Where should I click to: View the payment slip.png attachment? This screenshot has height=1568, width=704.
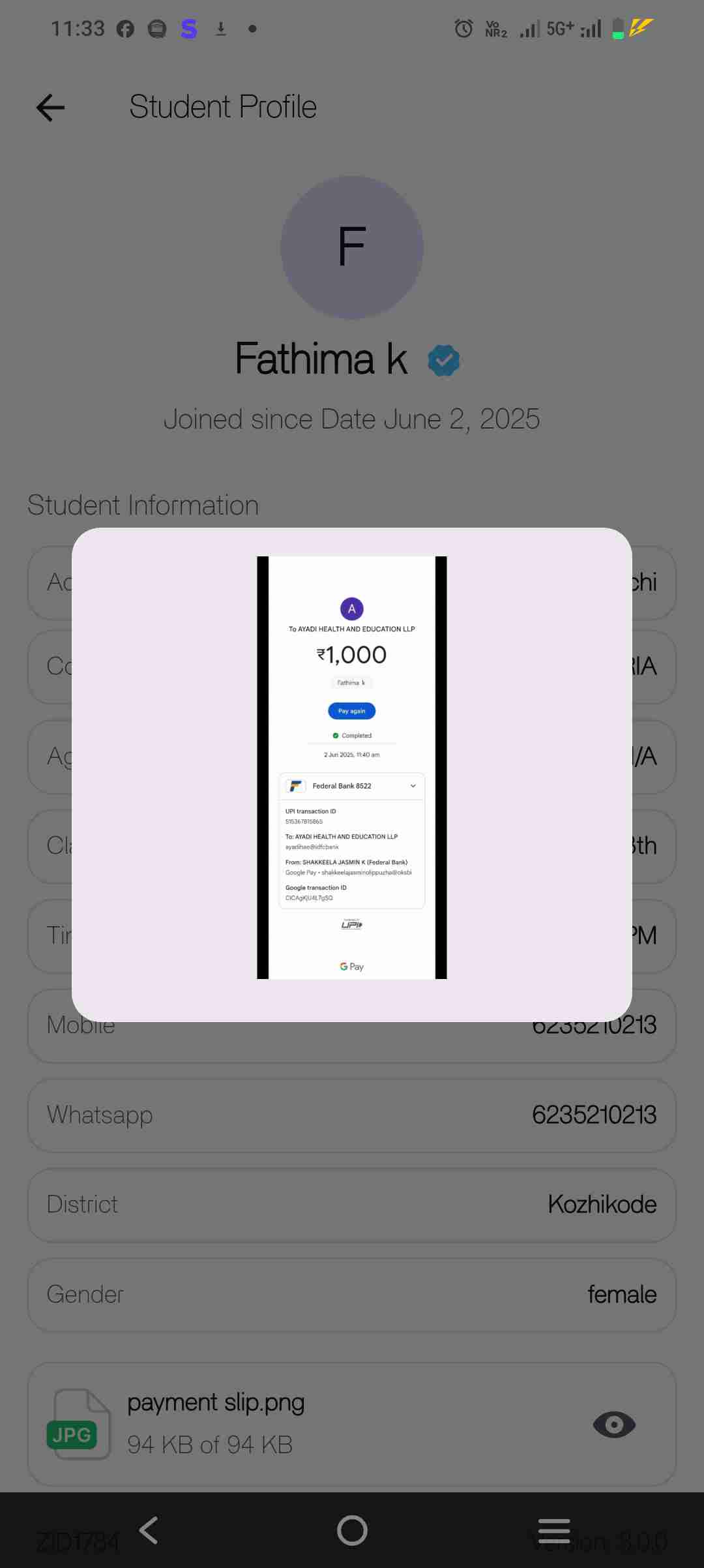pyautogui.click(x=613, y=1425)
